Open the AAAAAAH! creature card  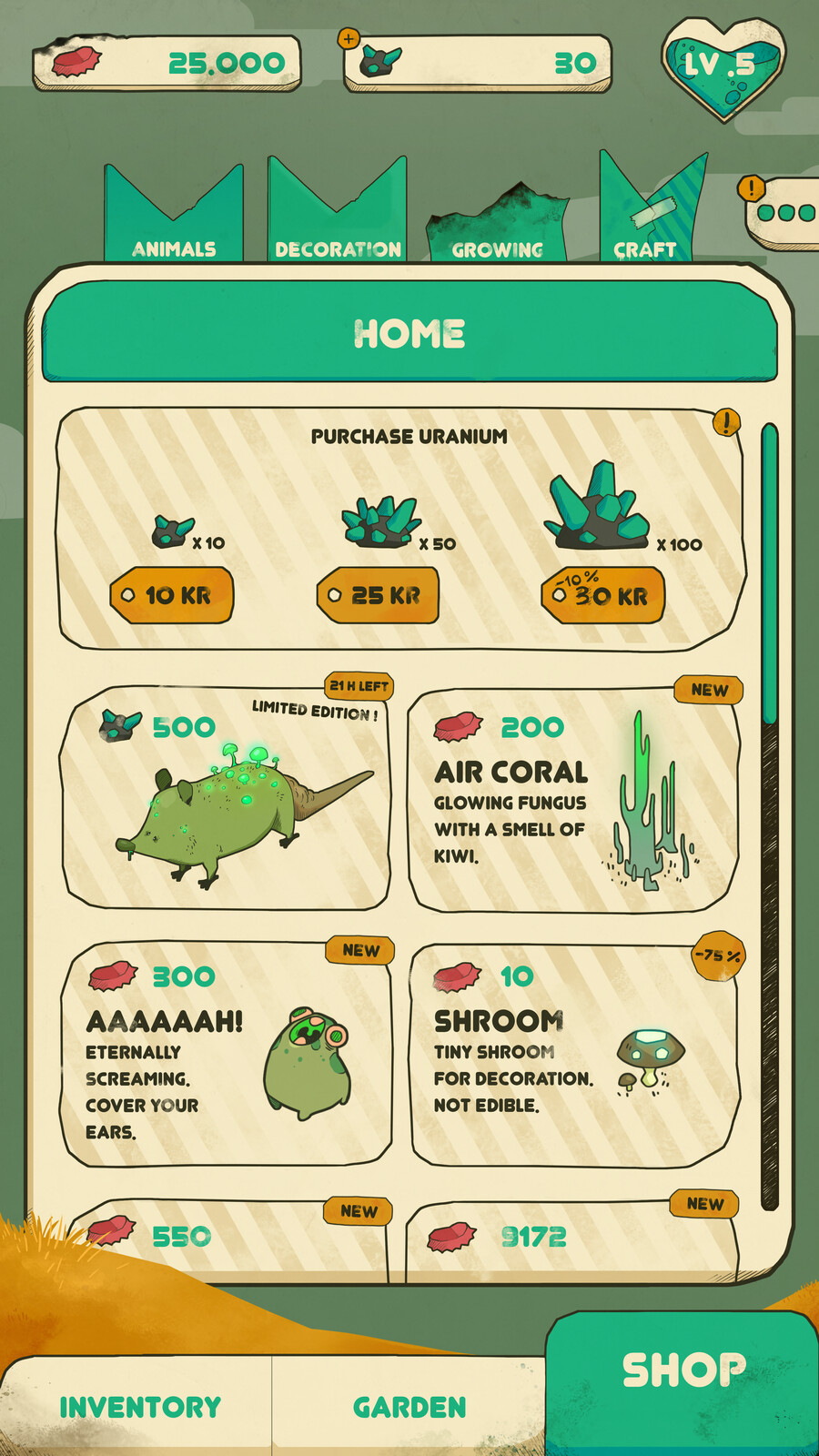(226, 1056)
